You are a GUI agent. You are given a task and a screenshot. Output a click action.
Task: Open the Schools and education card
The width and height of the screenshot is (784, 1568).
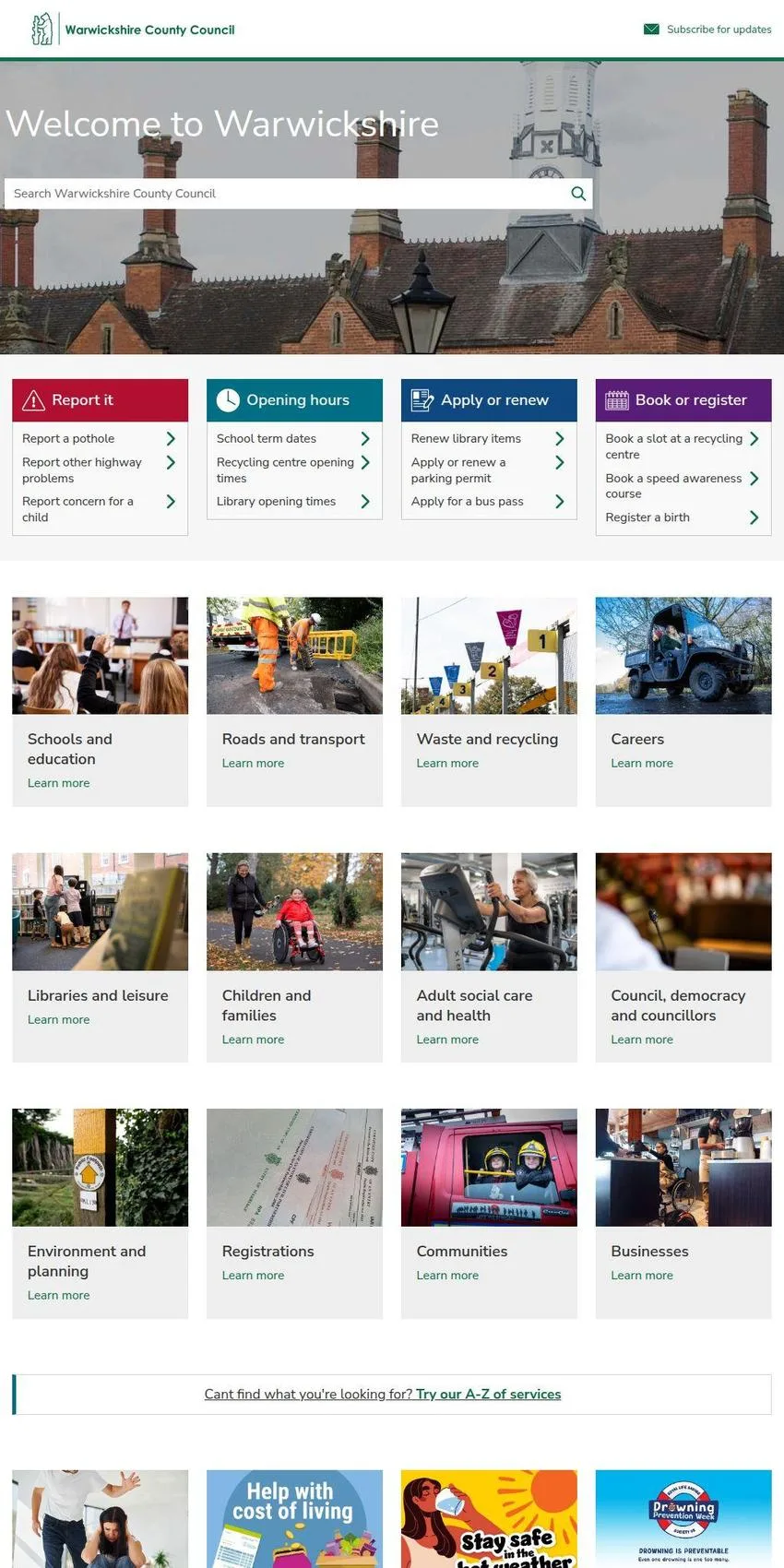click(100, 702)
